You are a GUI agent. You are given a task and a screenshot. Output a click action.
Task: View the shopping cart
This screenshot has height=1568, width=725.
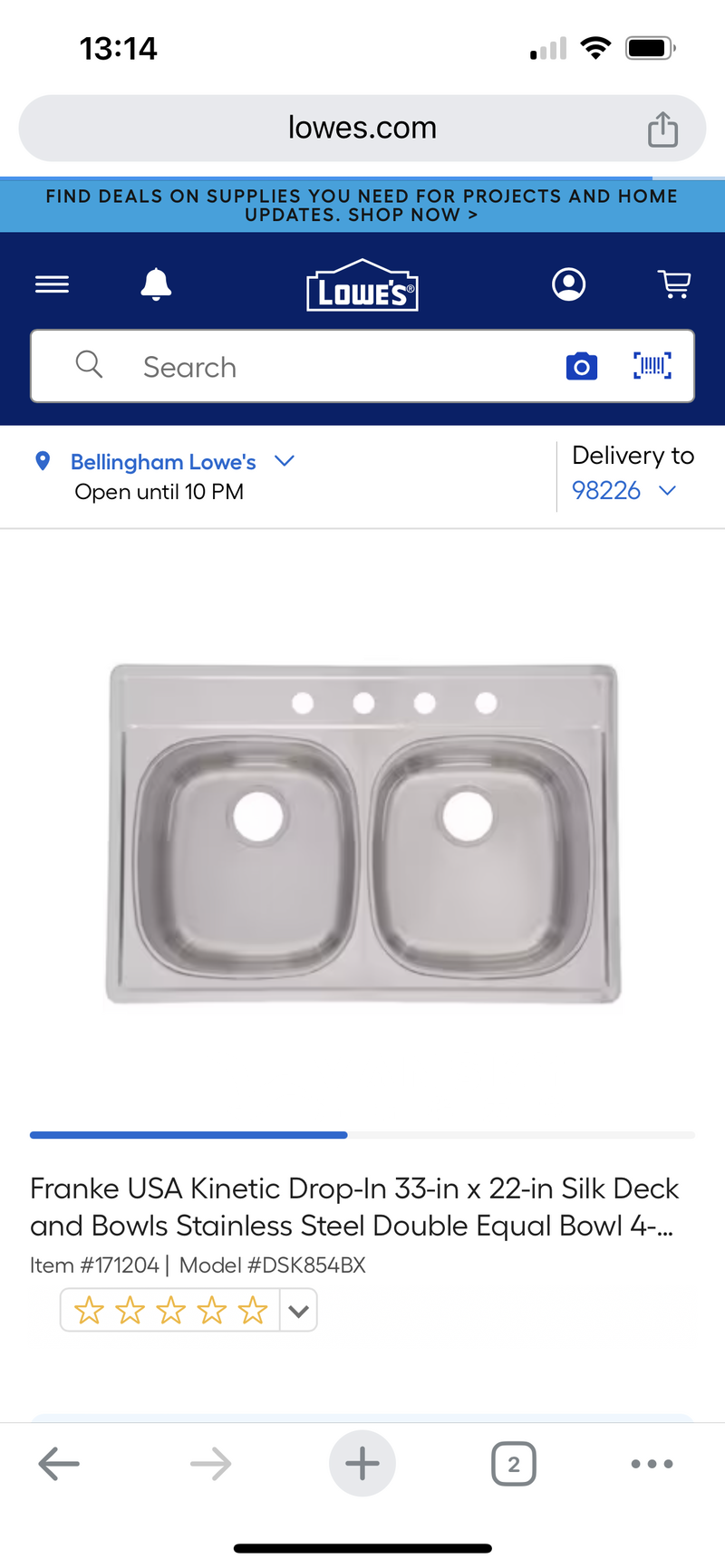click(x=674, y=284)
